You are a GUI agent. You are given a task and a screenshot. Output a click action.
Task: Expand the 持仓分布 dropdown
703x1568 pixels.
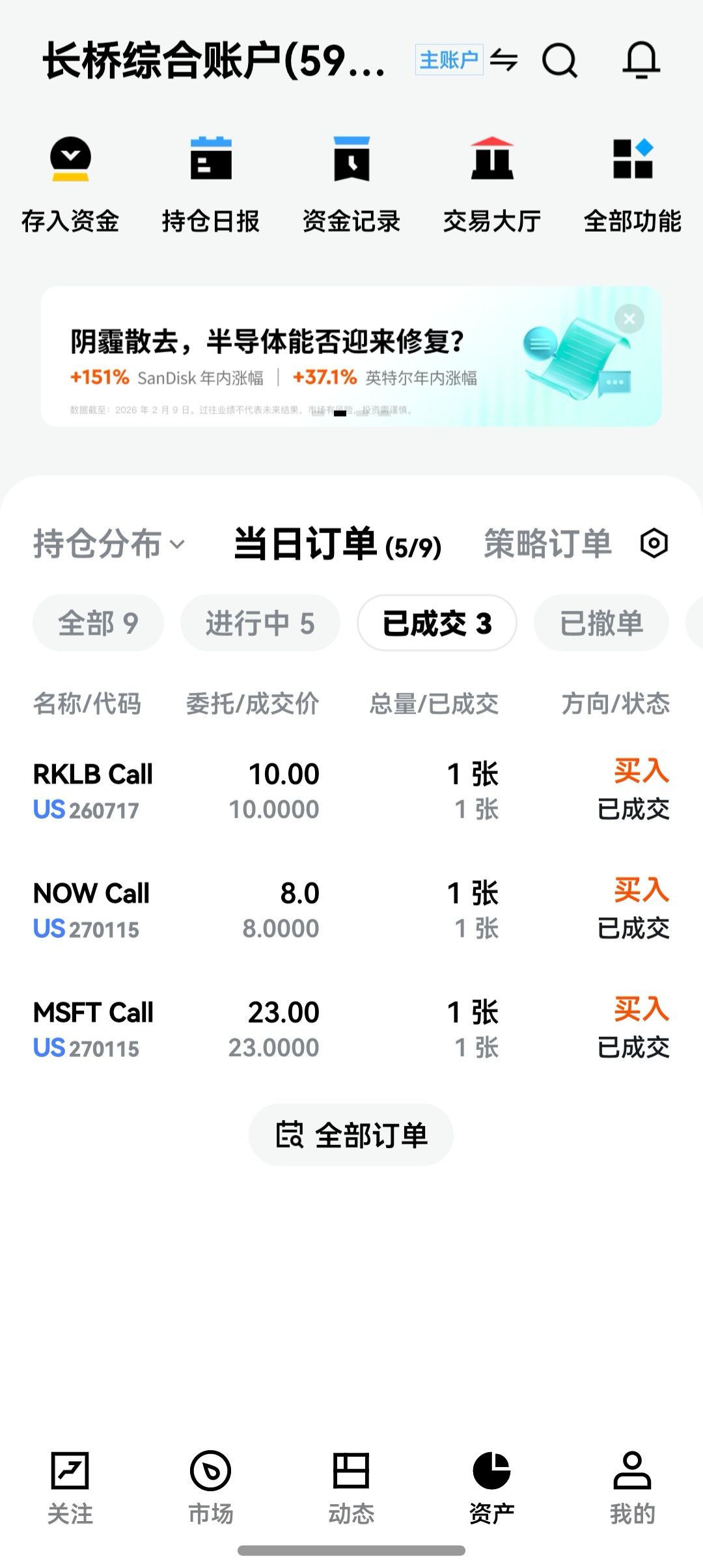pyautogui.click(x=109, y=543)
